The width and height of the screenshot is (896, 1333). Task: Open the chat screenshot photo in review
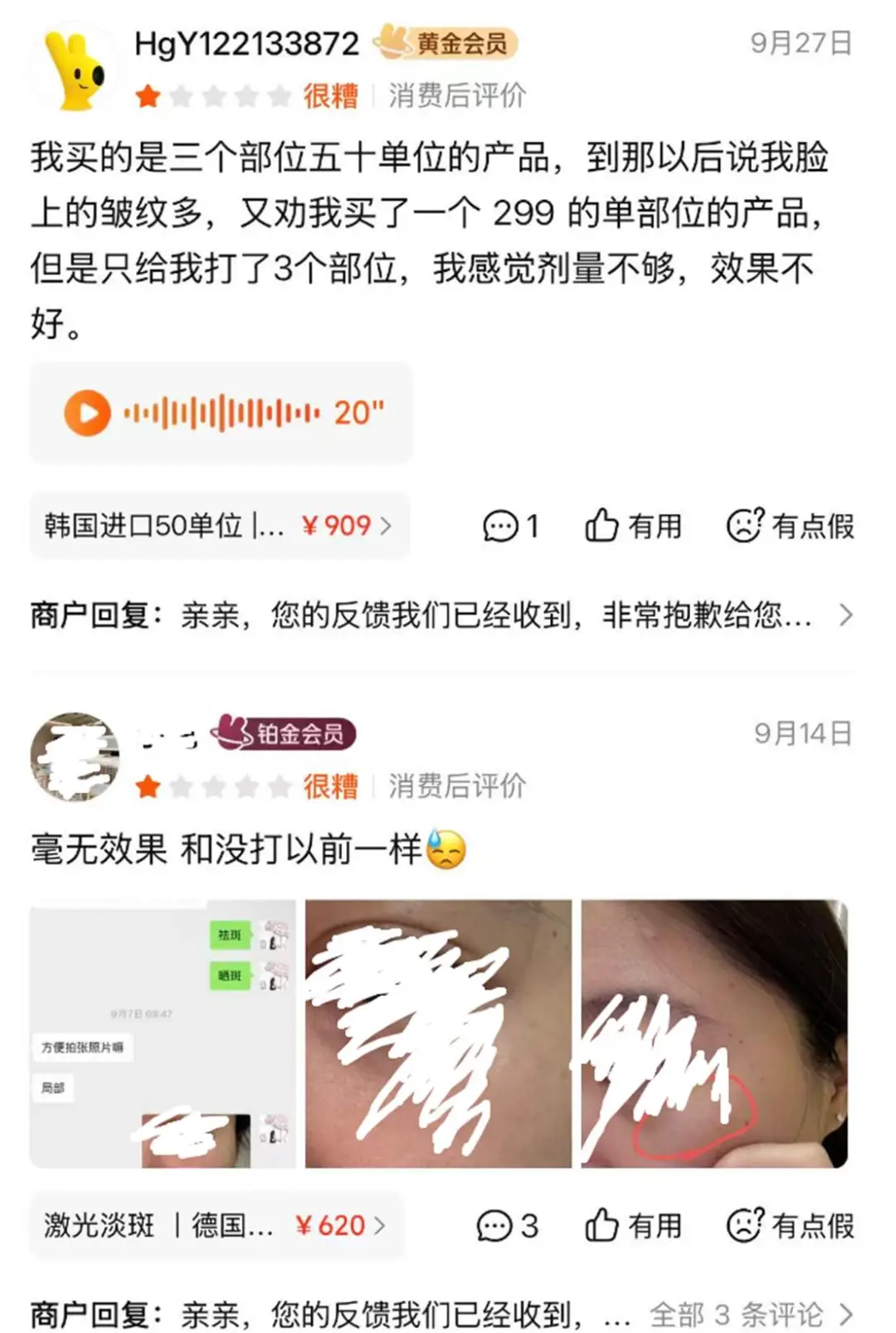[x=163, y=1034]
